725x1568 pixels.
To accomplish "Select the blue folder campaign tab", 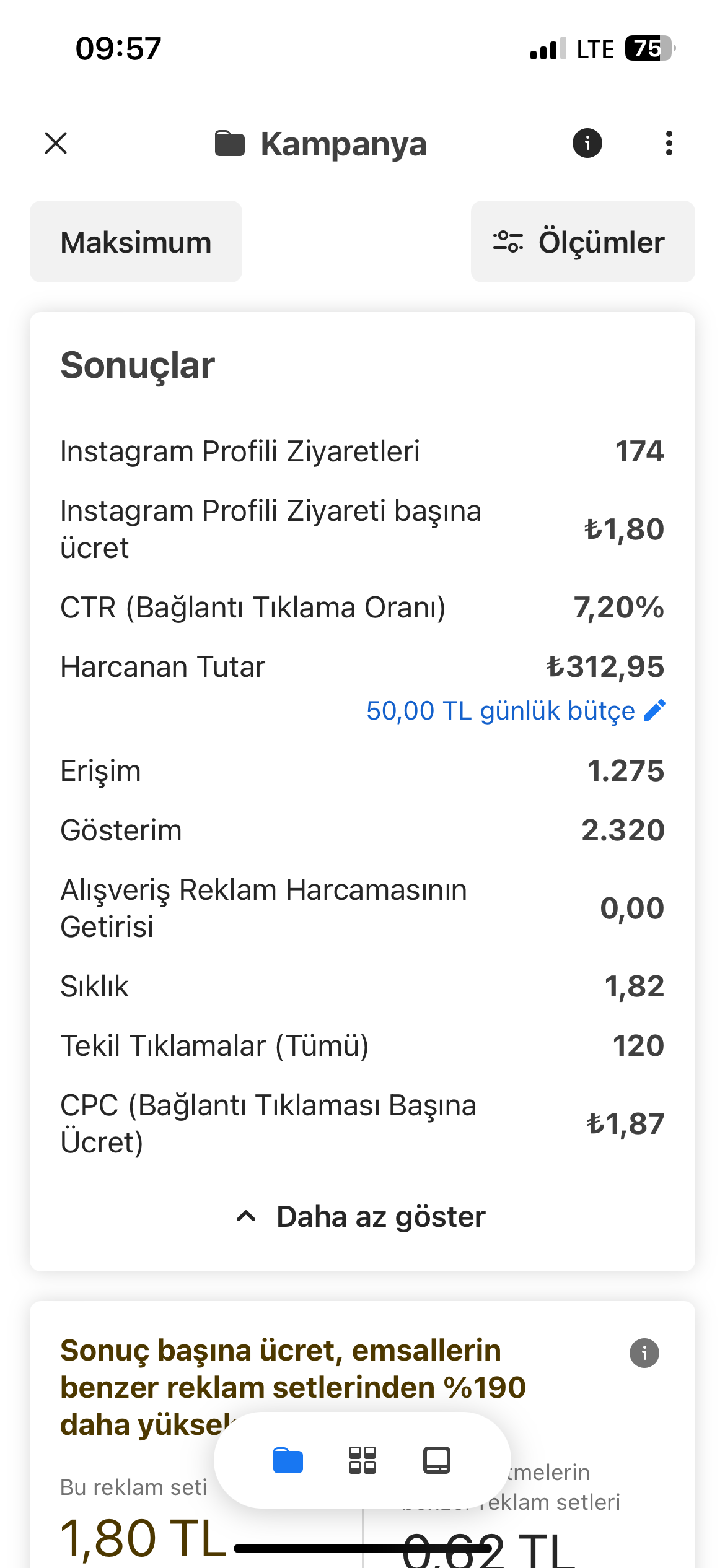I will [x=288, y=1460].
